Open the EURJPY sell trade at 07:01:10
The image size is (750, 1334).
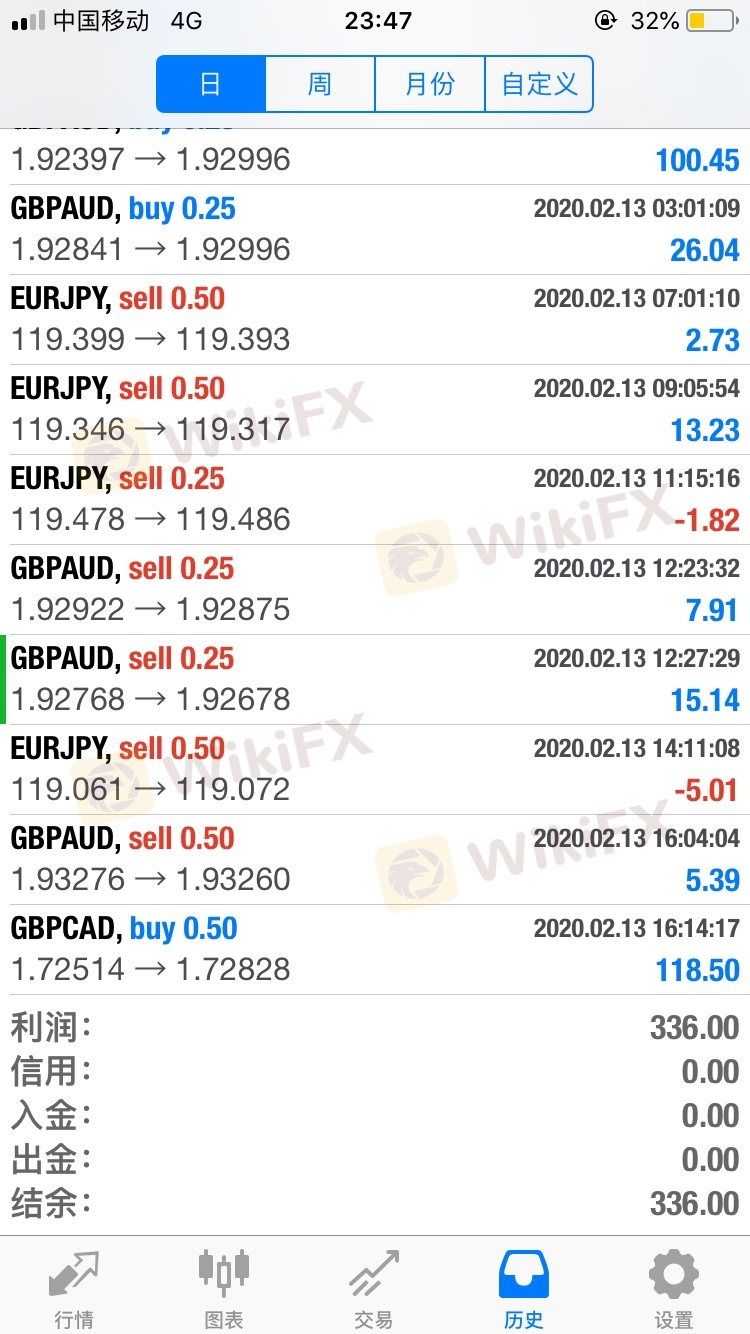point(375,320)
